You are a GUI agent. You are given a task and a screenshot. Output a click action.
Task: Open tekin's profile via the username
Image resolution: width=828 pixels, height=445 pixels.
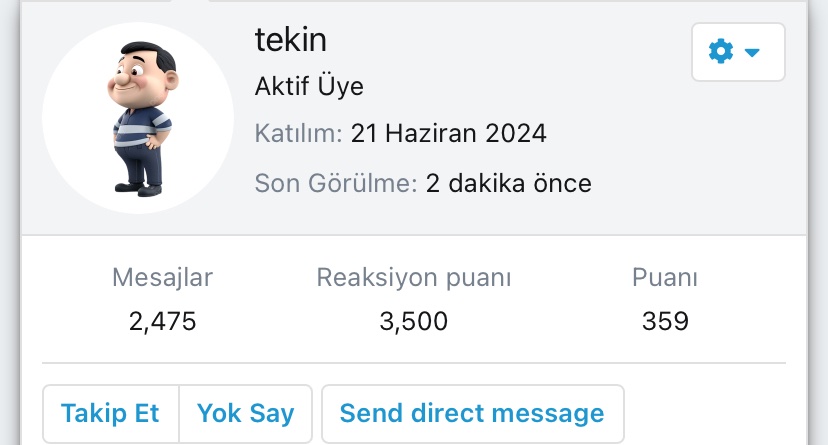[x=291, y=40]
